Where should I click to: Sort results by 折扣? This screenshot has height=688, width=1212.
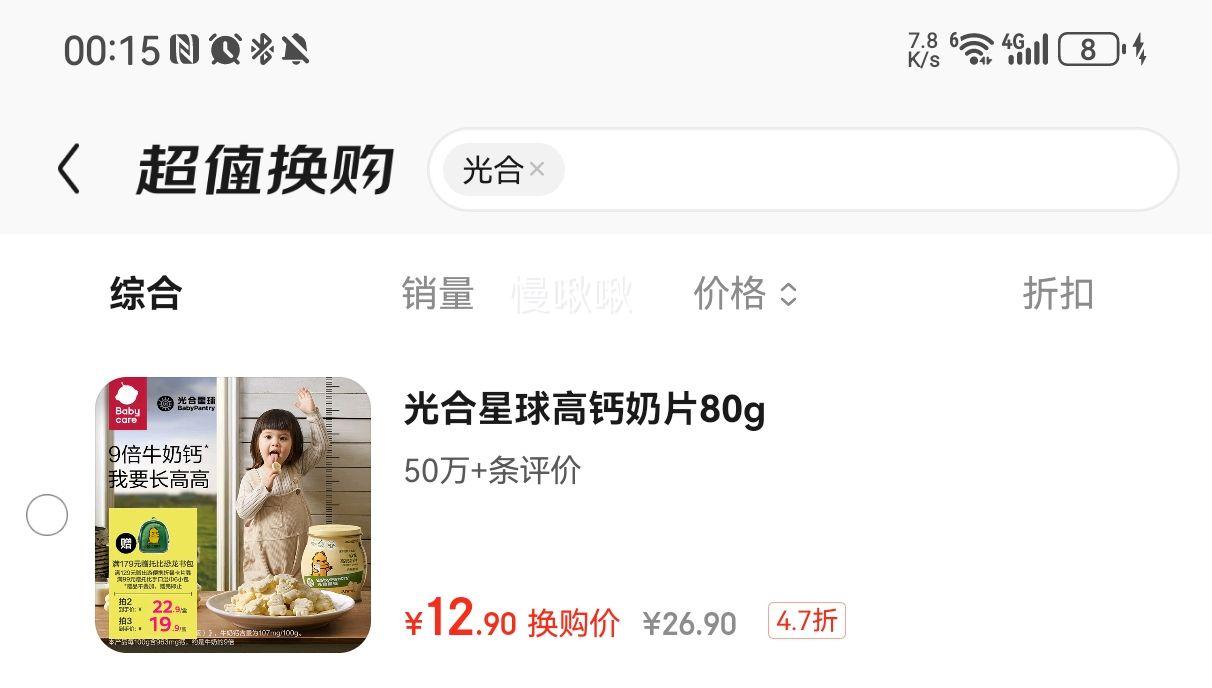point(1057,294)
